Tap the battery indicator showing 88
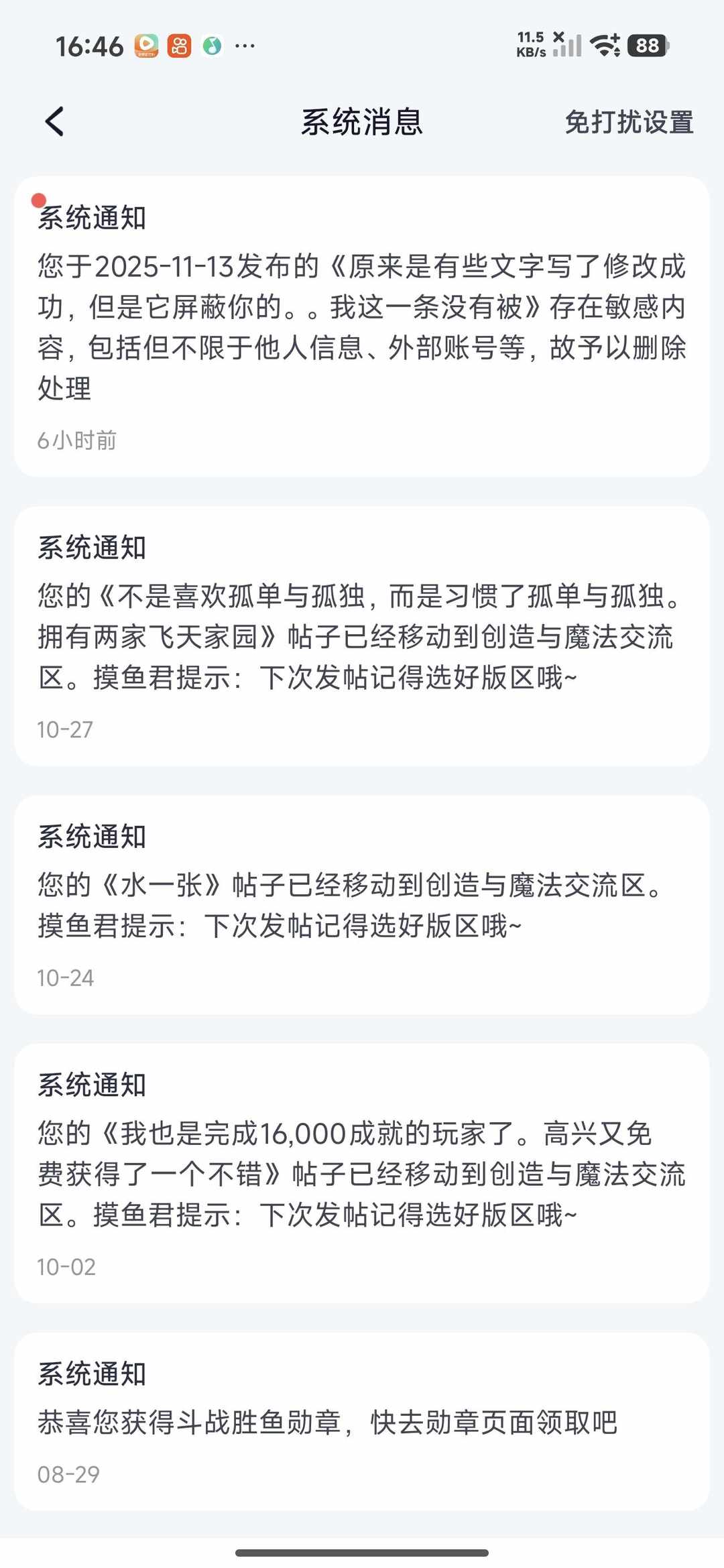This screenshot has width=724, height=1568. [x=648, y=46]
